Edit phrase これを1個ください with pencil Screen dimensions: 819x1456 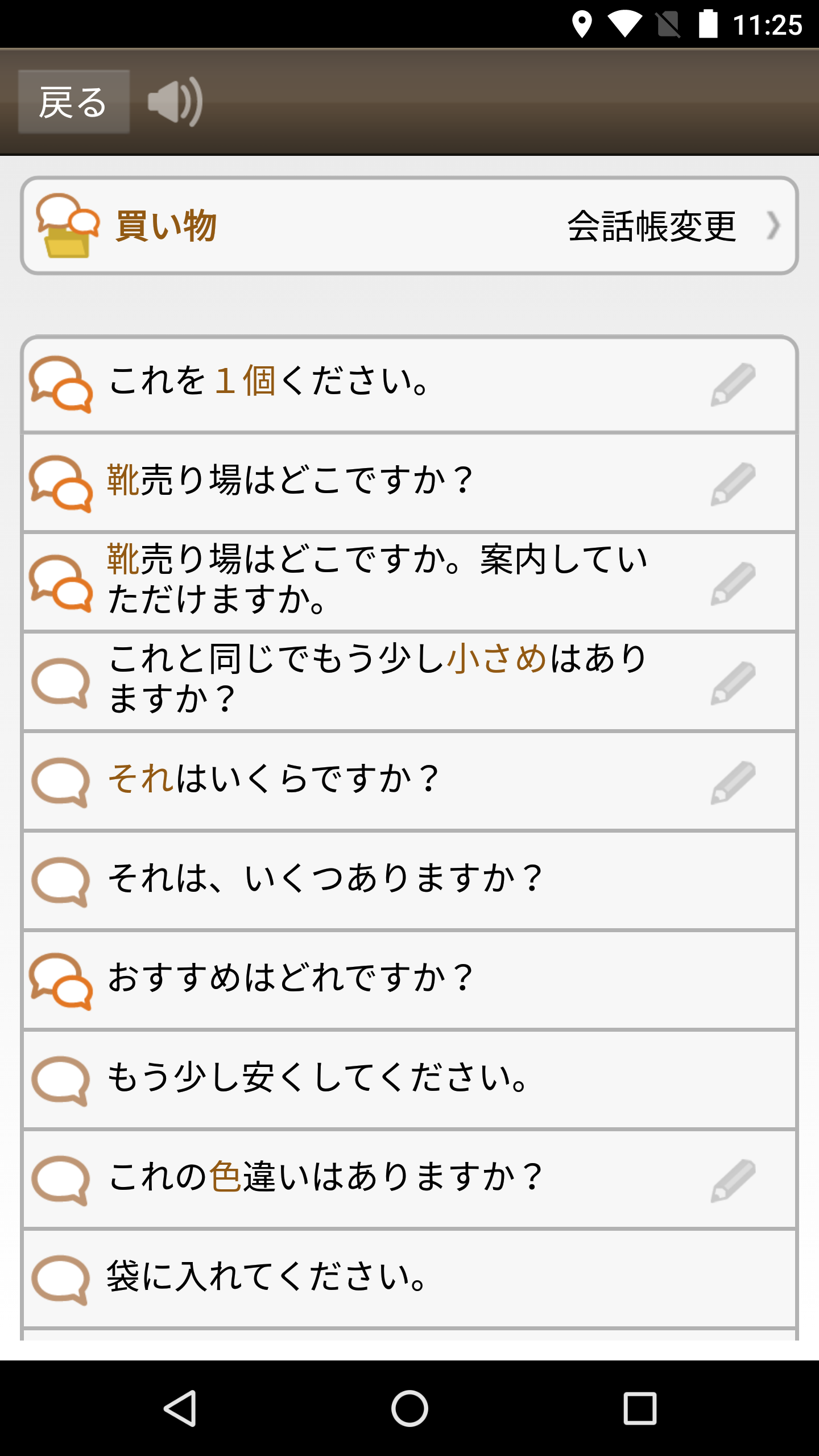733,384
